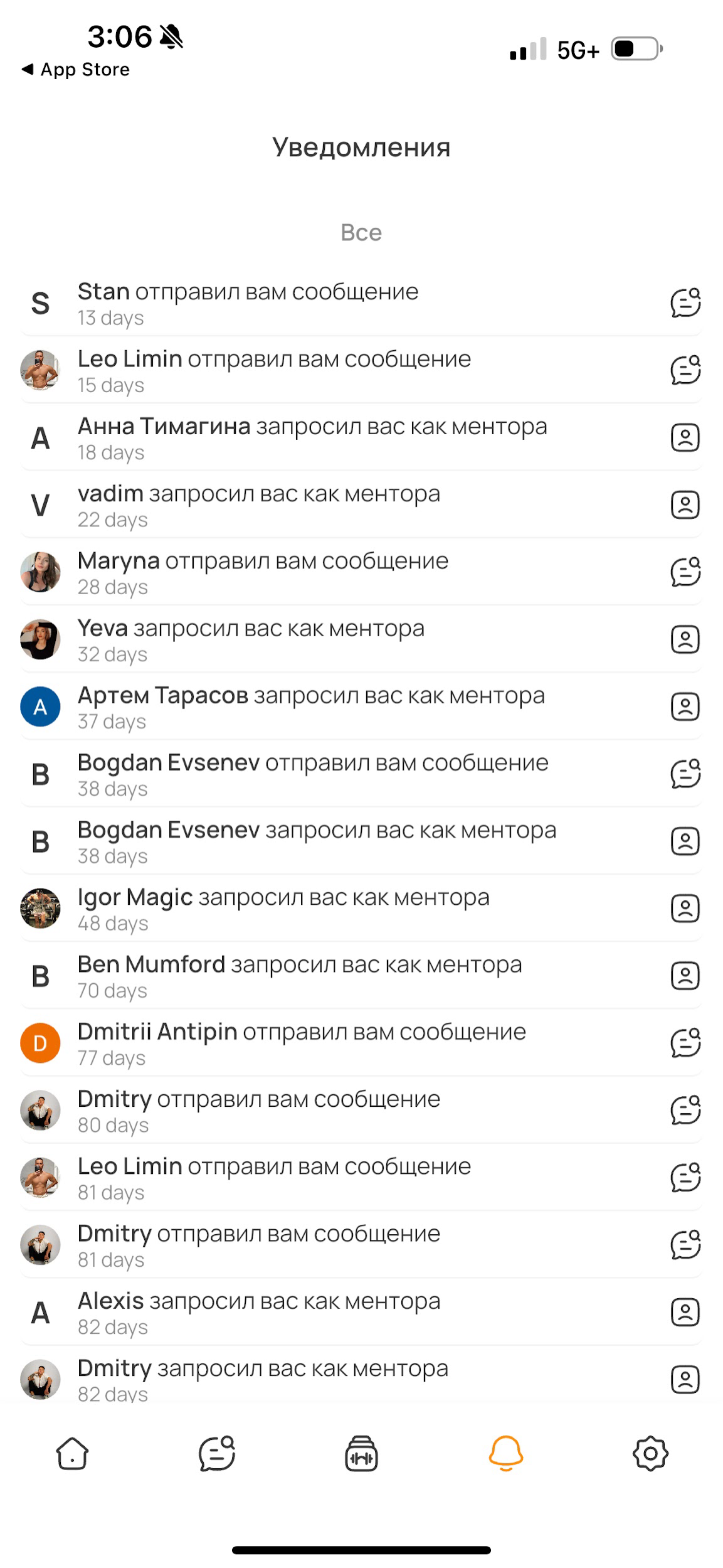Open profile icon for Ben Mumford's request

(685, 976)
